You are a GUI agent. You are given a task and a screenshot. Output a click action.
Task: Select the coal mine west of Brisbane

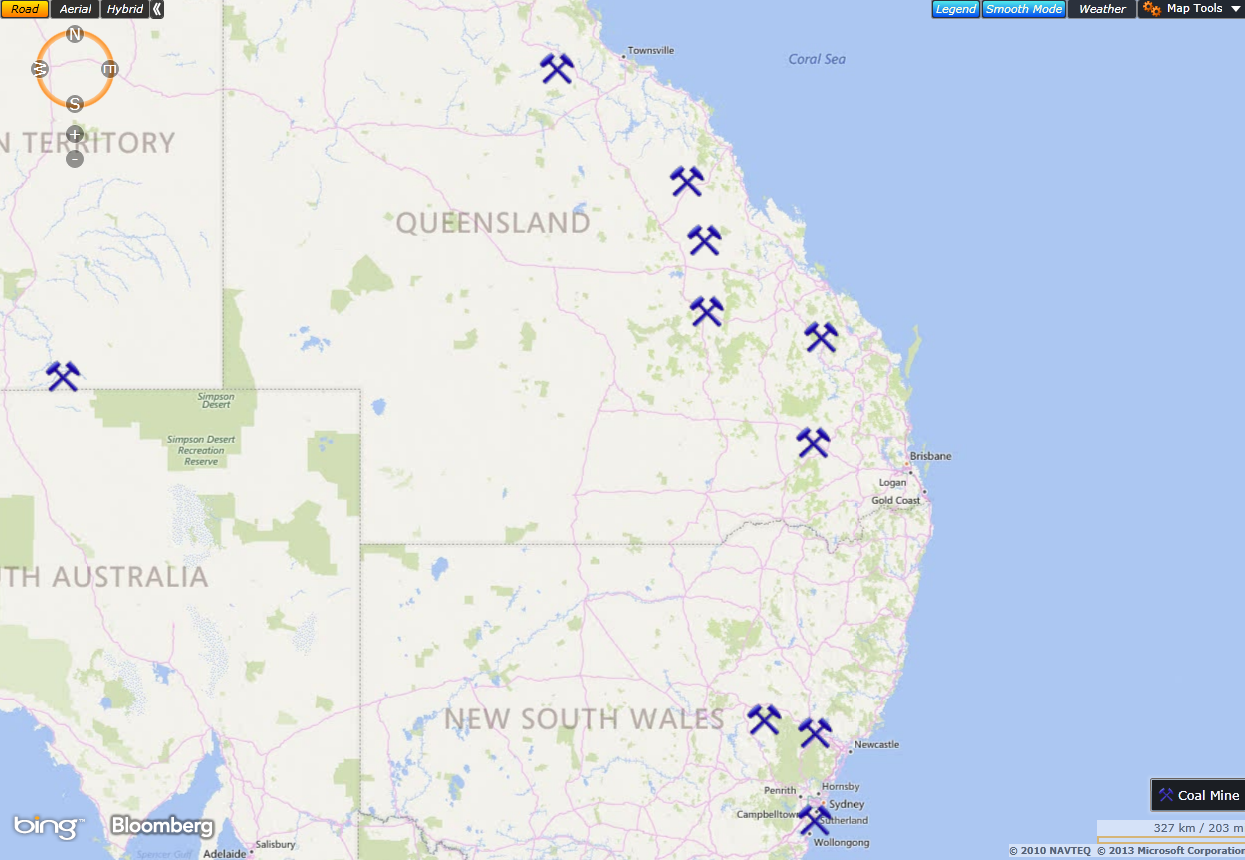[x=813, y=442]
